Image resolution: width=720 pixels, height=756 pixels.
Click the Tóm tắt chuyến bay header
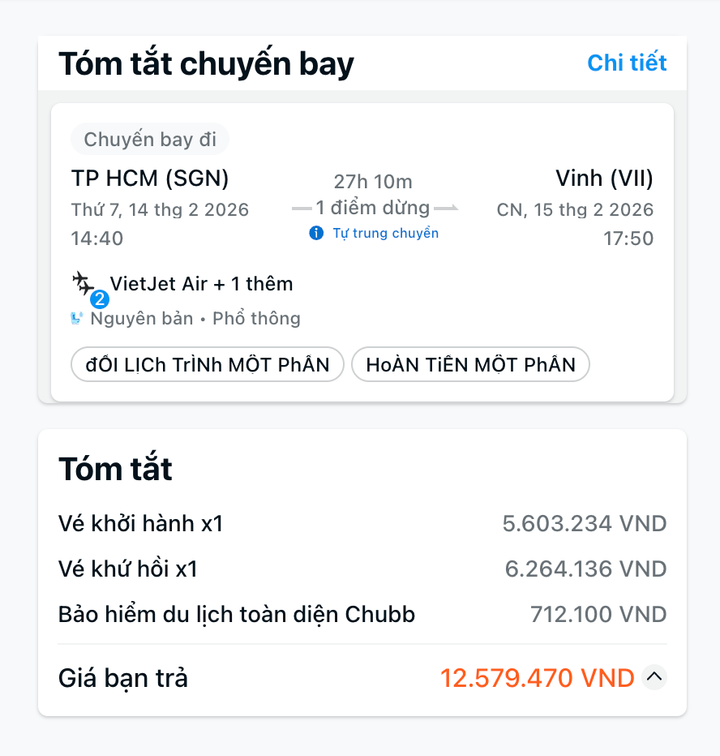pyautogui.click(x=205, y=62)
